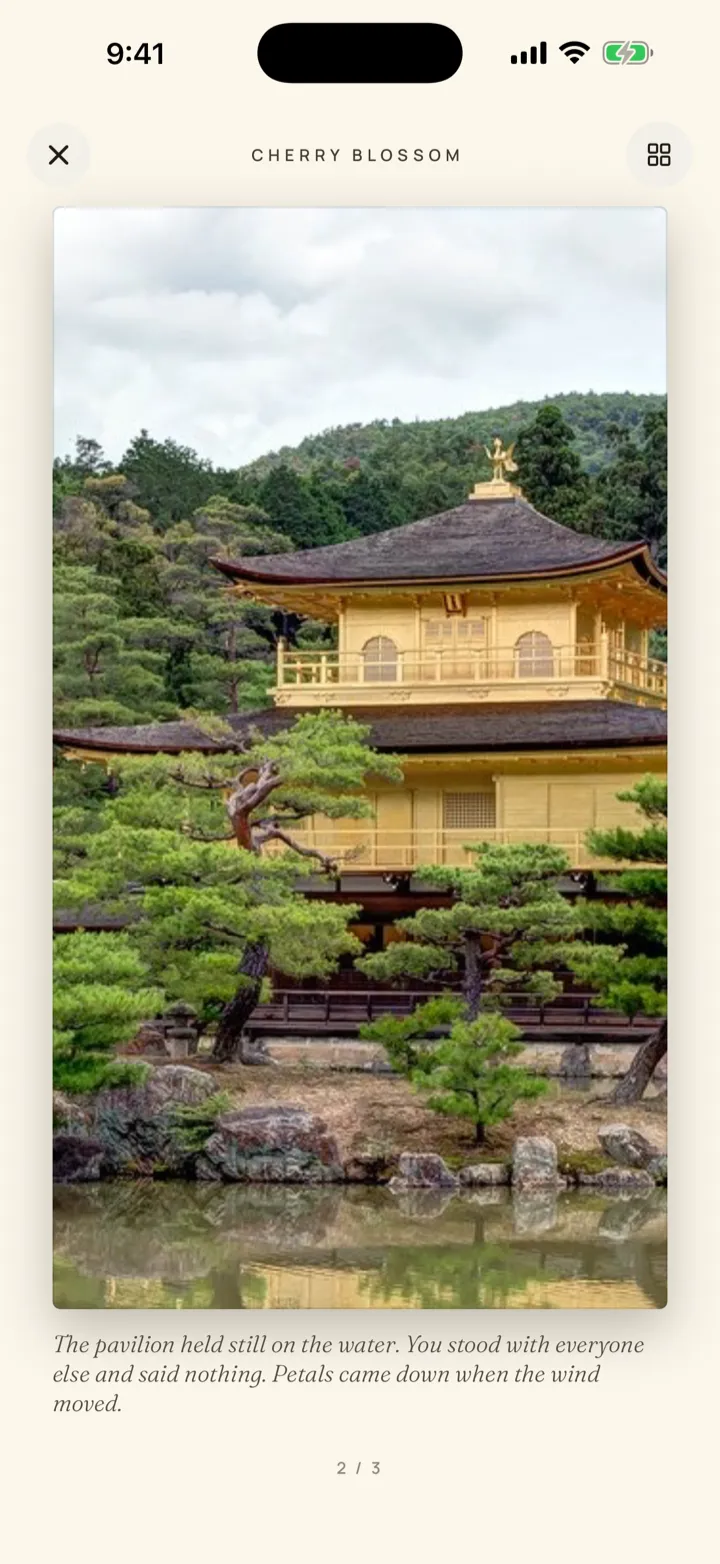Viewport: 720px width, 1564px height.
Task: Tap the golden pavilion photo card
Action: [x=360, y=758]
